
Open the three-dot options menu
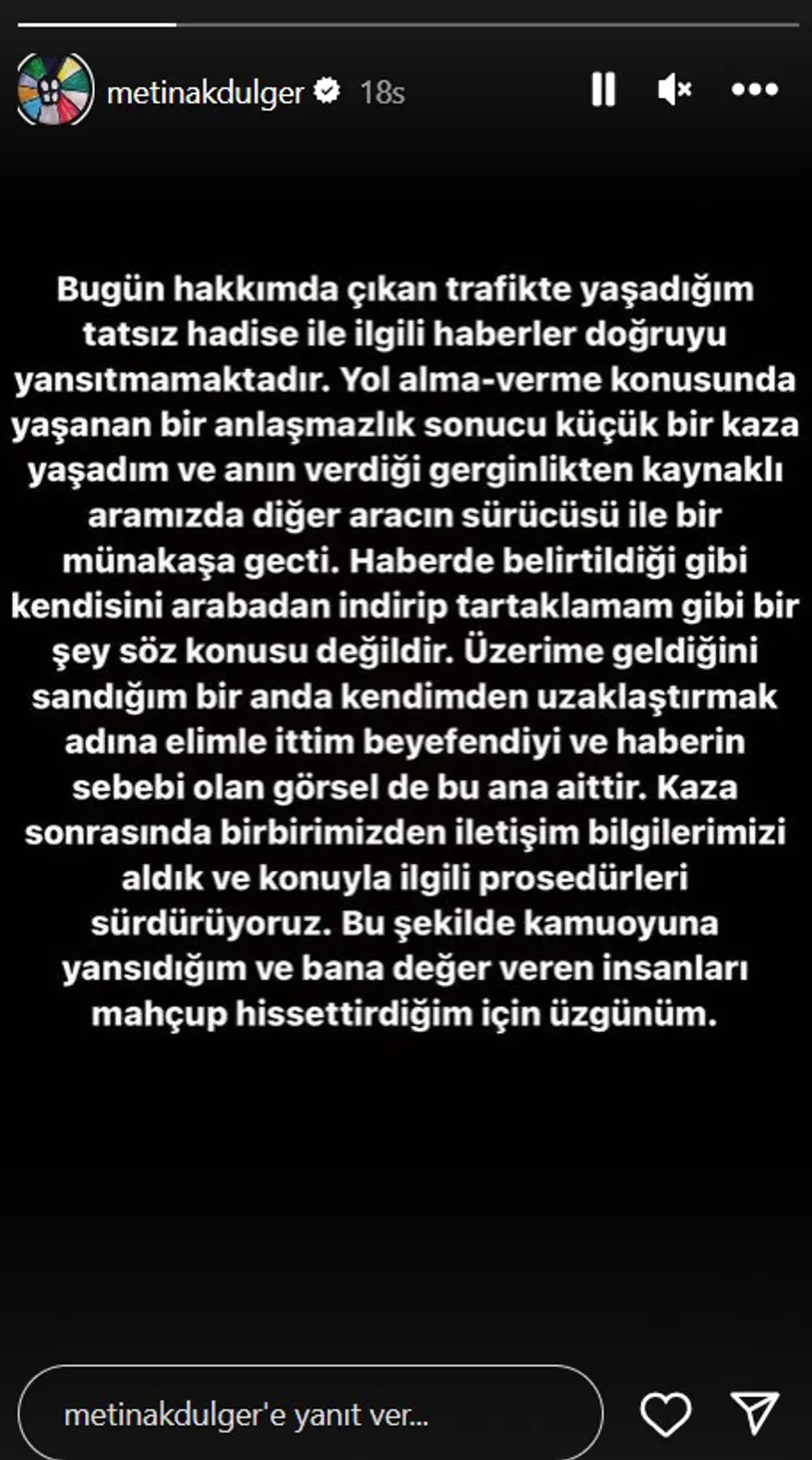click(755, 90)
